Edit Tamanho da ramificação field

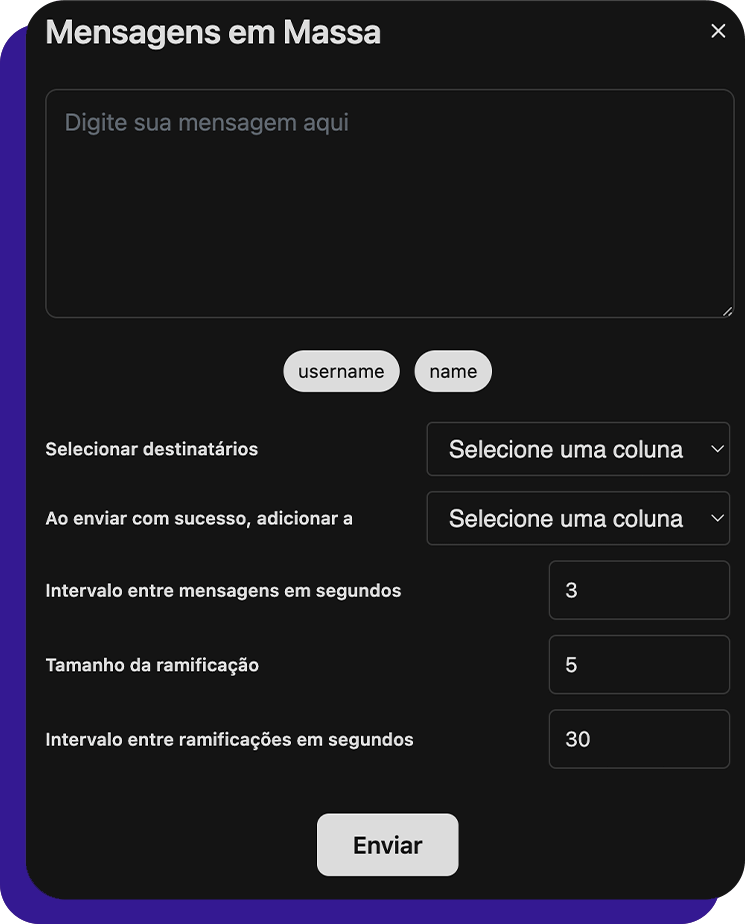pyautogui.click(x=639, y=665)
